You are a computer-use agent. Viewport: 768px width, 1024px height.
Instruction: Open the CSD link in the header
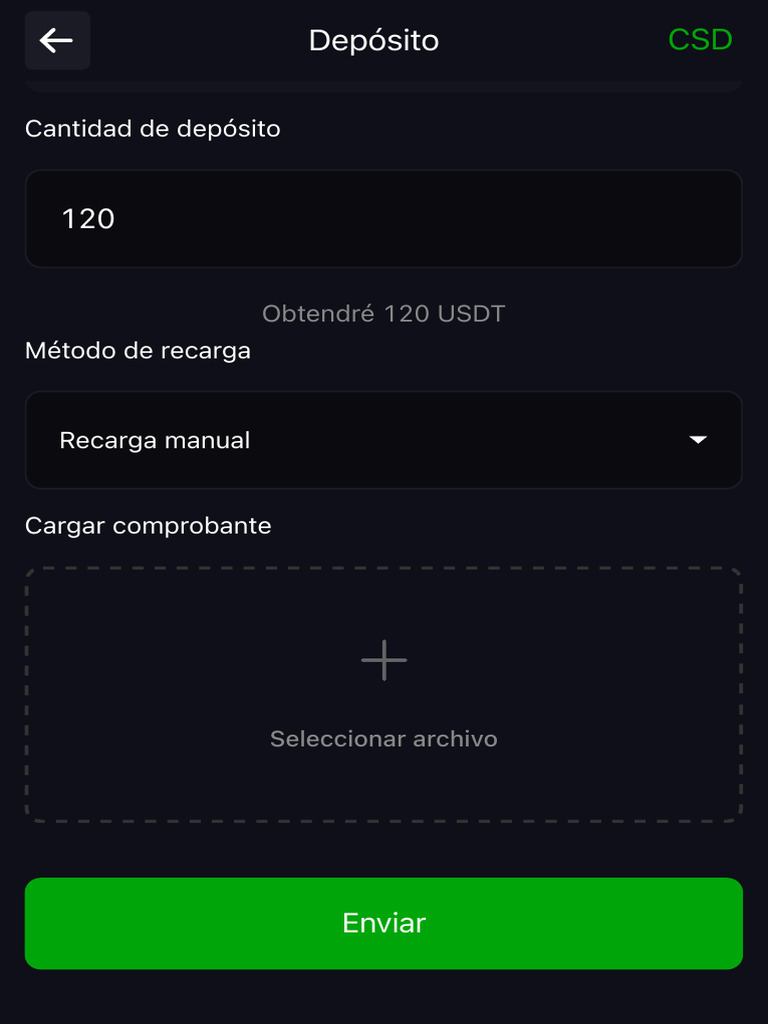pos(700,40)
